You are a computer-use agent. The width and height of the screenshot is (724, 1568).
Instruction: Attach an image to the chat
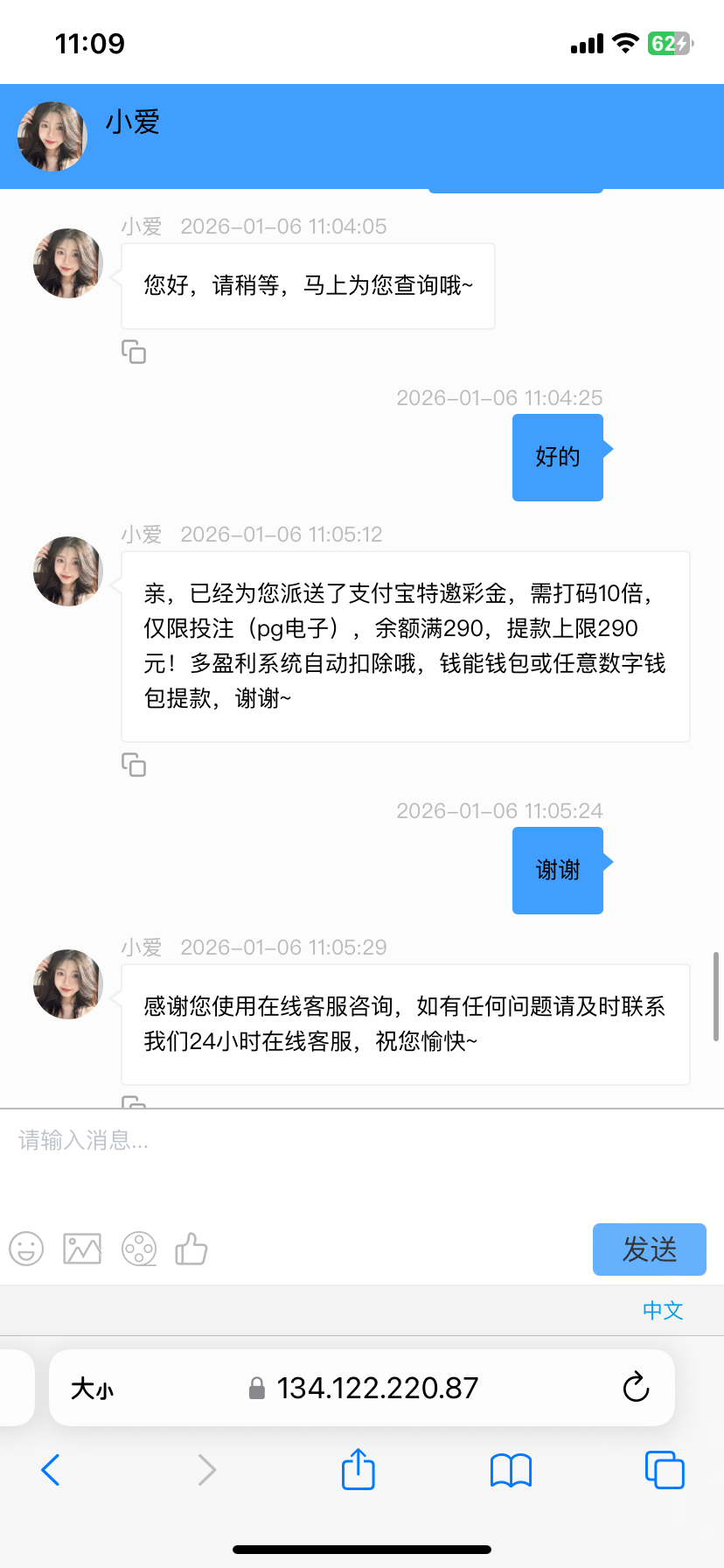[x=82, y=1249]
